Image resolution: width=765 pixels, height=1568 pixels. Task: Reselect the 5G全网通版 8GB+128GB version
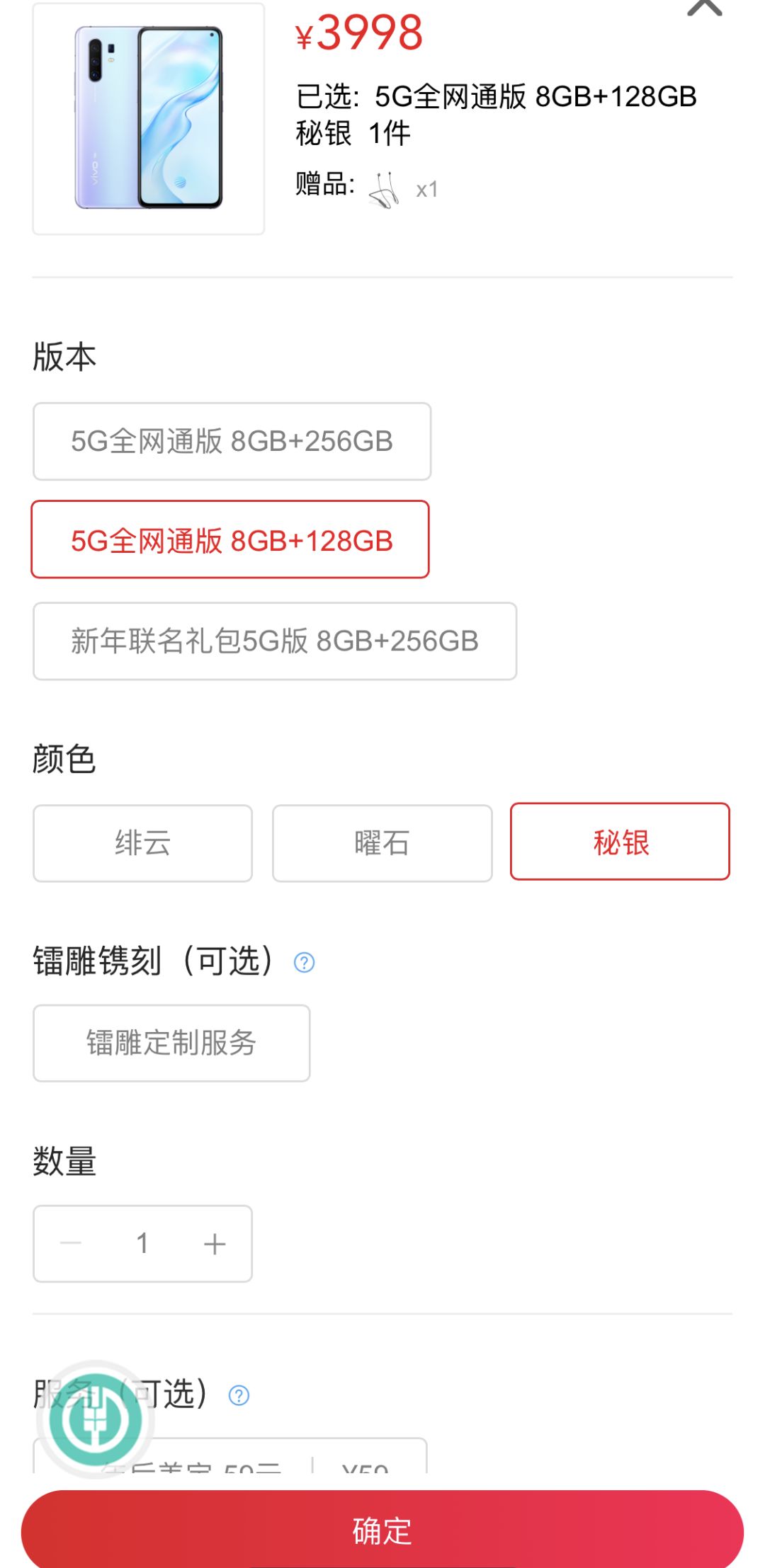click(x=230, y=541)
